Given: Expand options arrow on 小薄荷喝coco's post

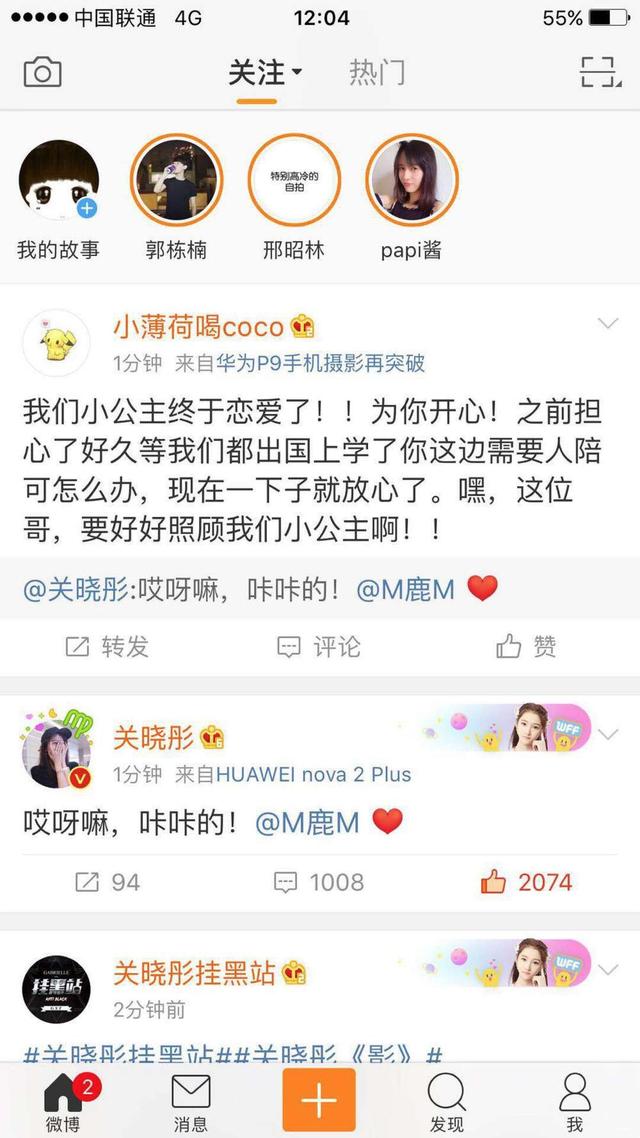Looking at the screenshot, I should point(607,324).
